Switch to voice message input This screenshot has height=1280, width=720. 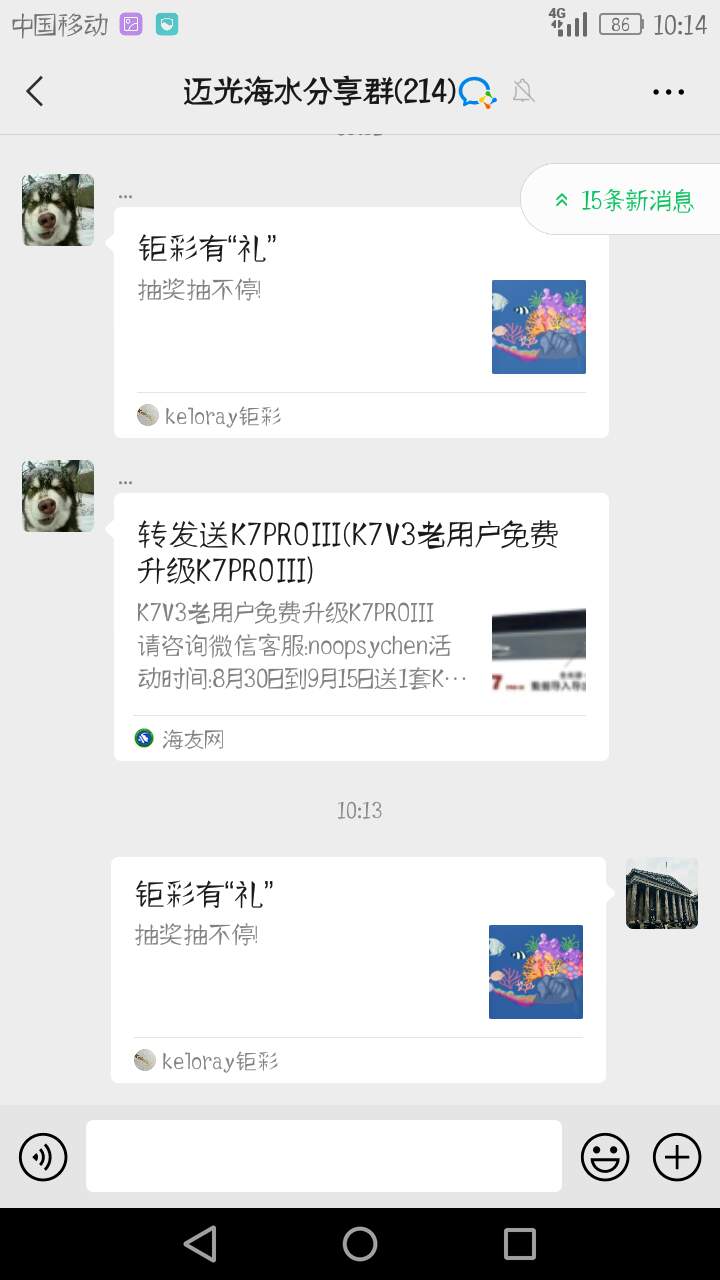43,1157
